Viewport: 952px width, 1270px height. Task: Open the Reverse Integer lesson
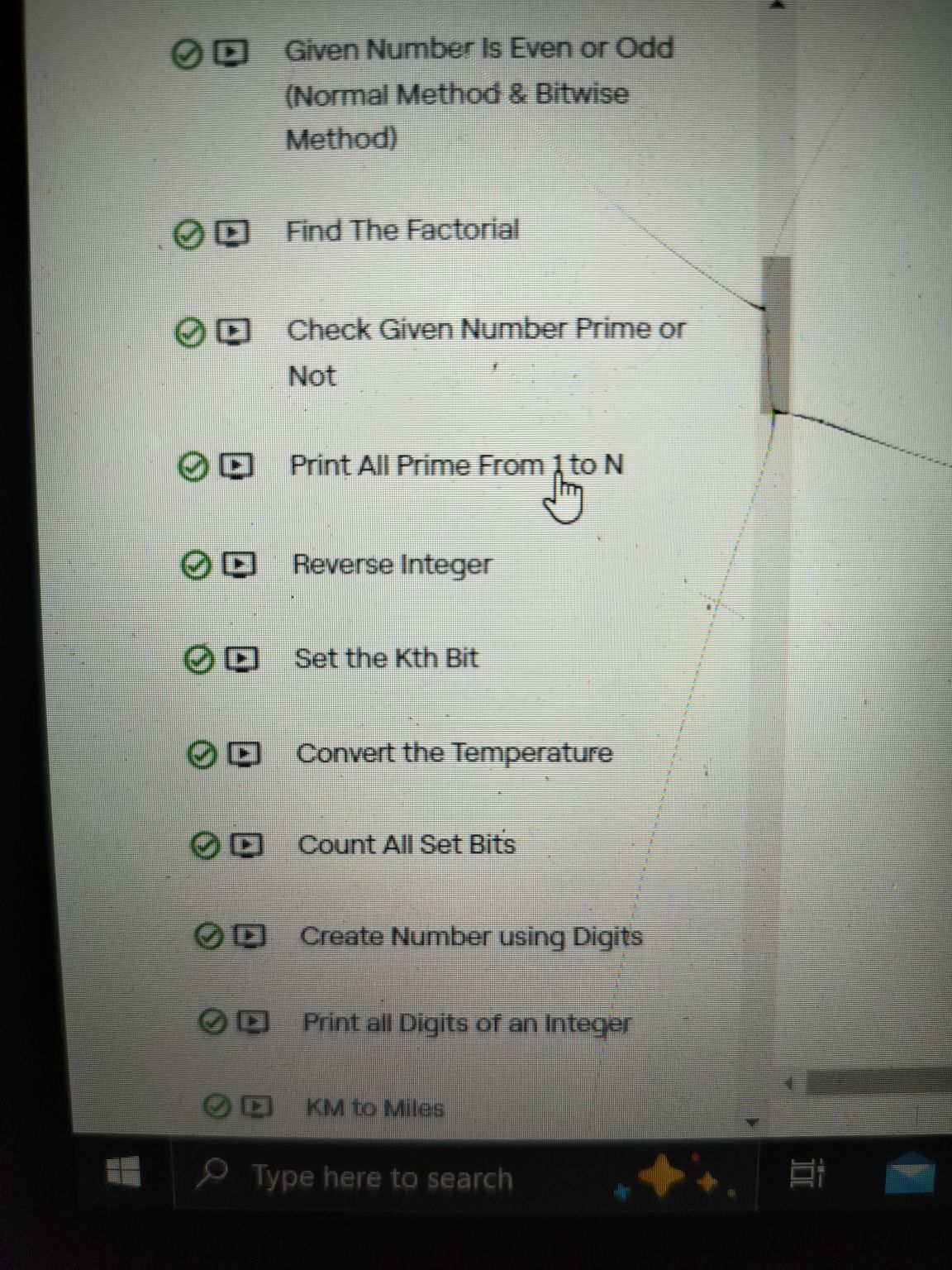click(x=392, y=566)
